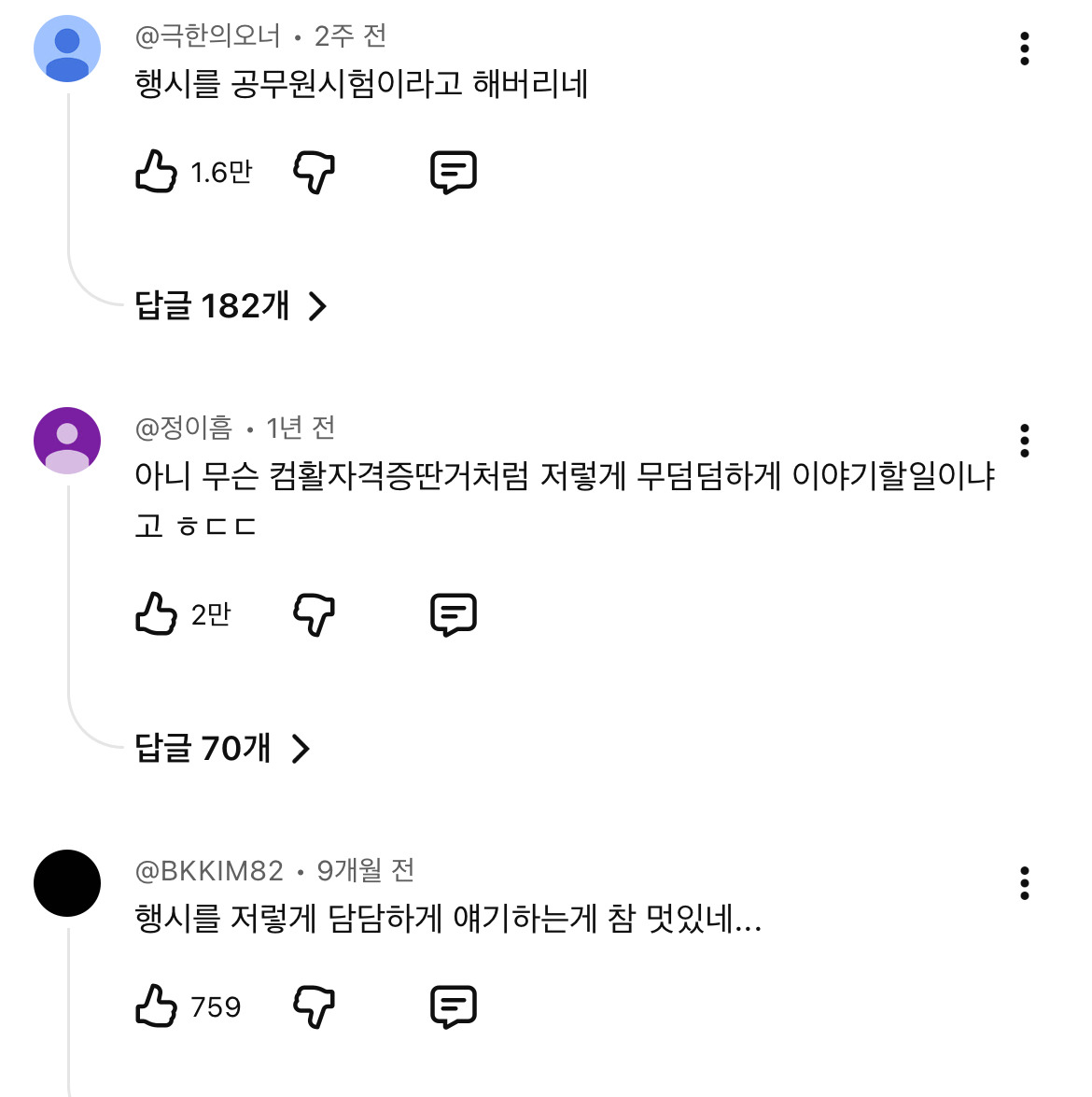This screenshot has width=1092, height=1097.
Task: Visit the @BKKIM82 channel handle
Action: [x=209, y=871]
